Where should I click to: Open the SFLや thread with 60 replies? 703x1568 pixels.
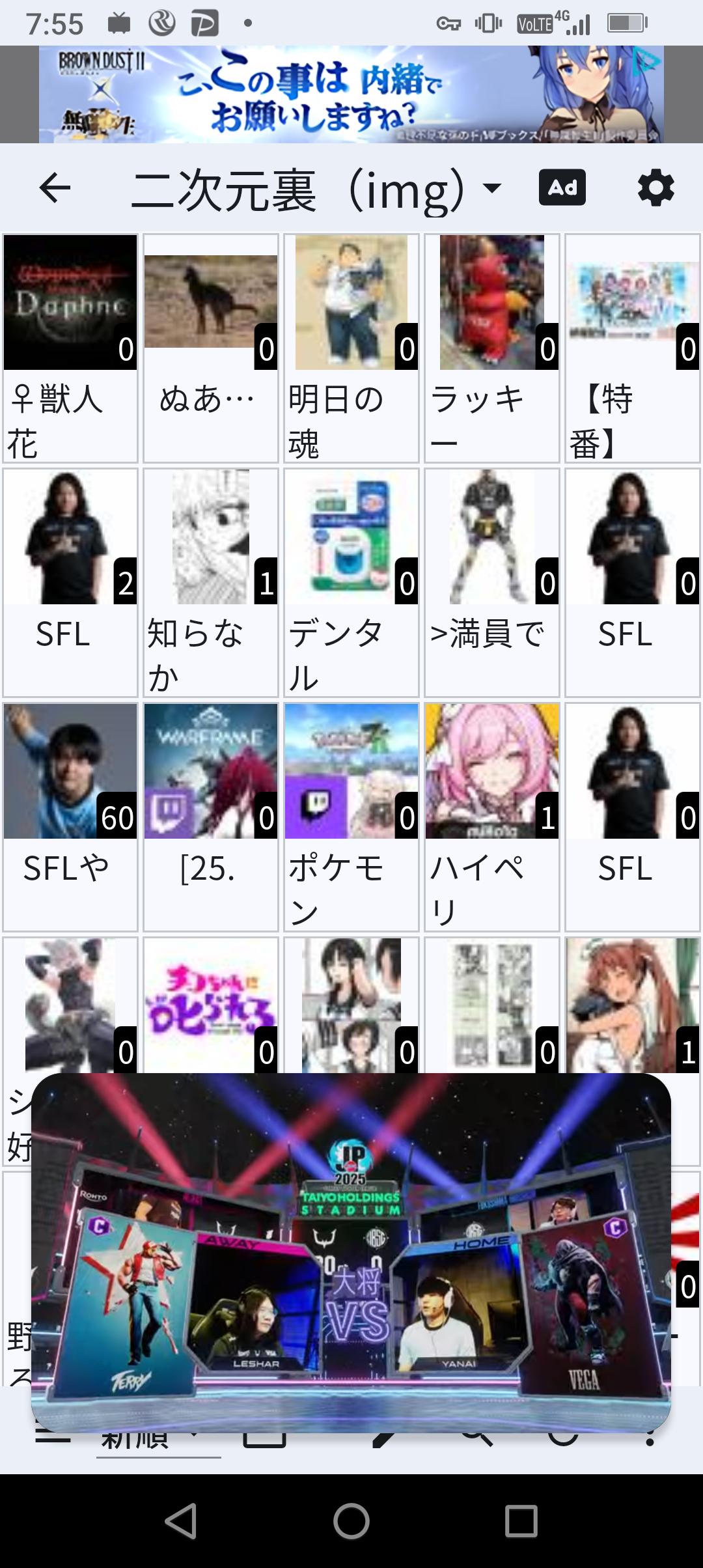pos(70,817)
